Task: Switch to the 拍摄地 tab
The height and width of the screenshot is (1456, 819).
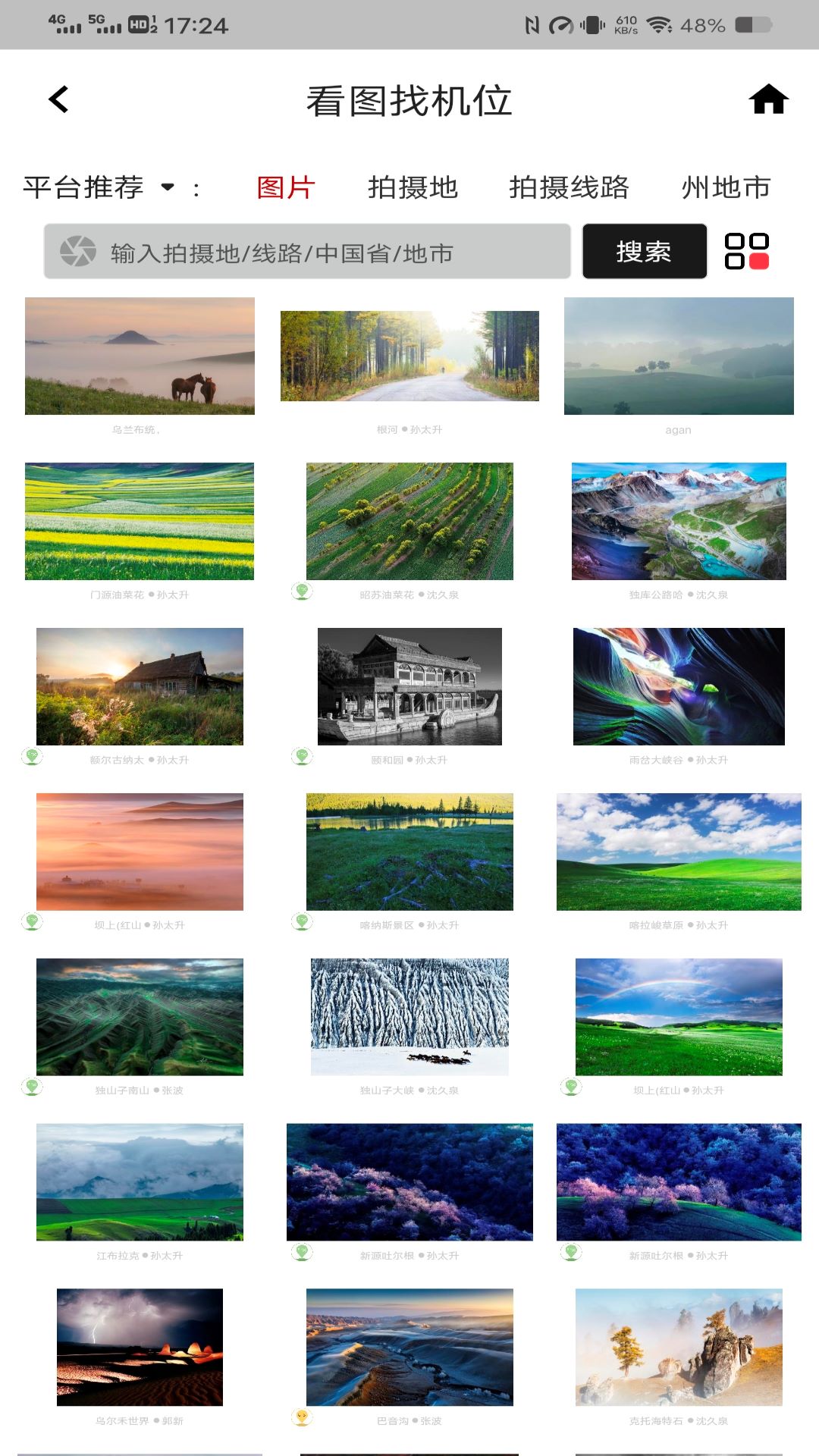Action: [x=413, y=187]
